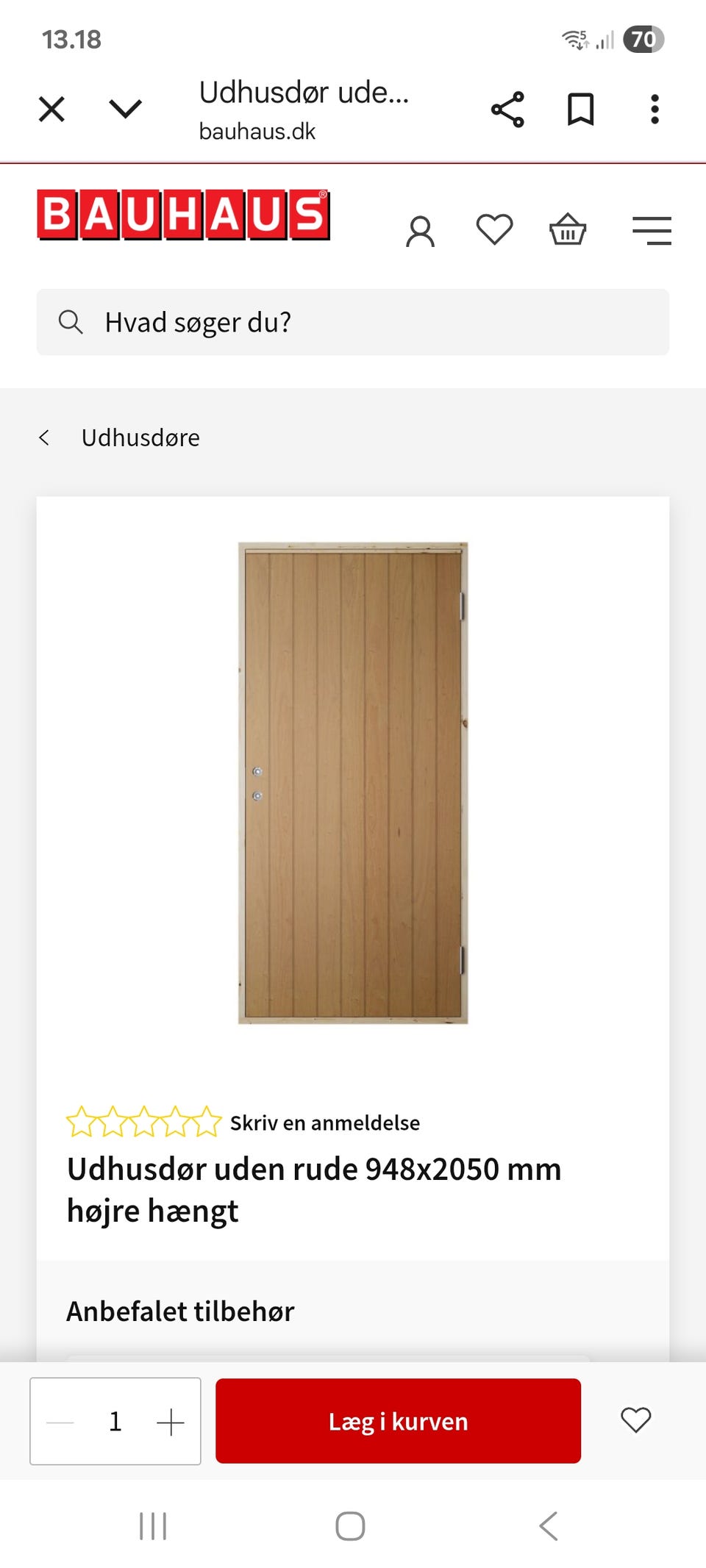This screenshot has width=706, height=1568.
Task: Open the favorites heart icon in the header
Action: point(493,229)
